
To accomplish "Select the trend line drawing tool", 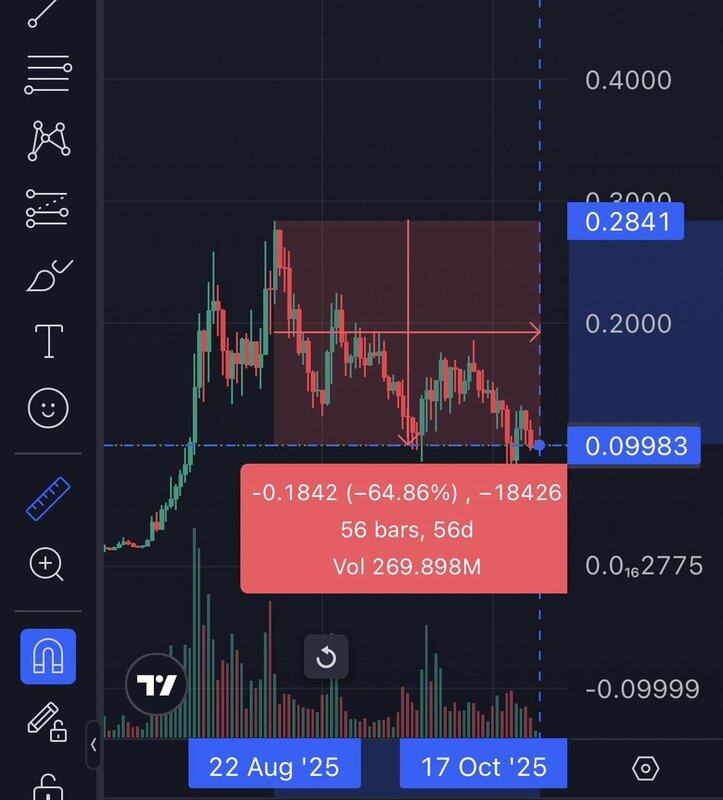I will coord(45,12).
